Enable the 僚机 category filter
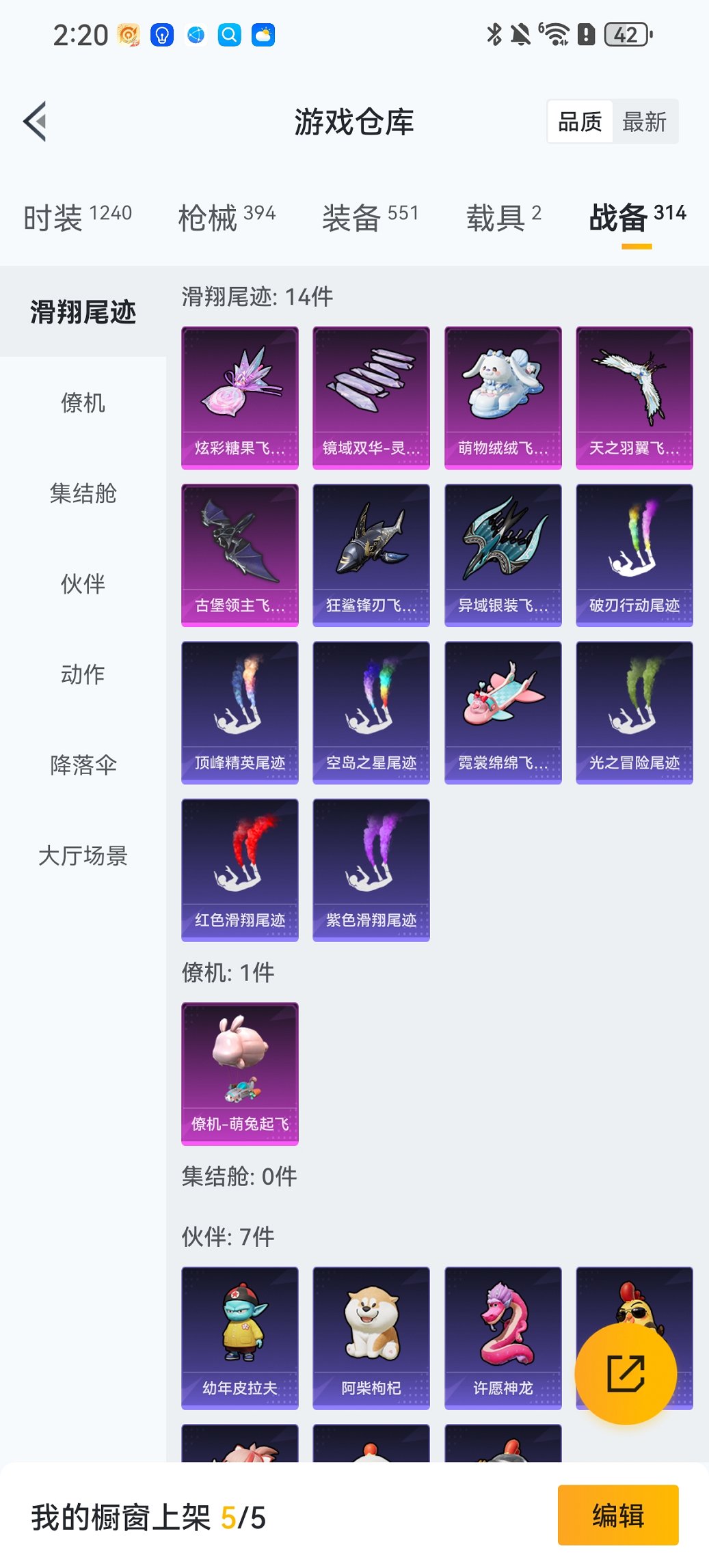The image size is (709, 1568). pos(82,404)
